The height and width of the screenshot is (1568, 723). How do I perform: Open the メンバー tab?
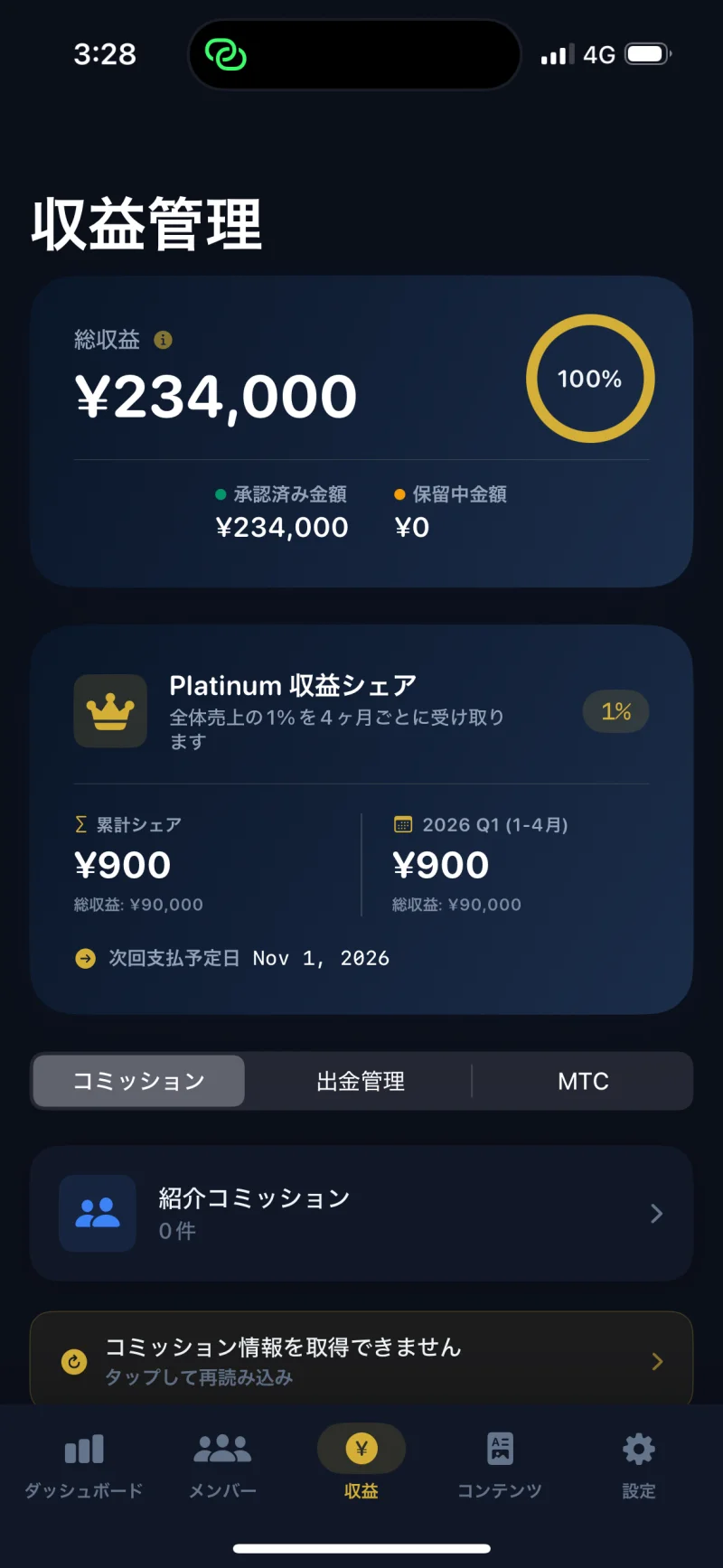tap(222, 1466)
